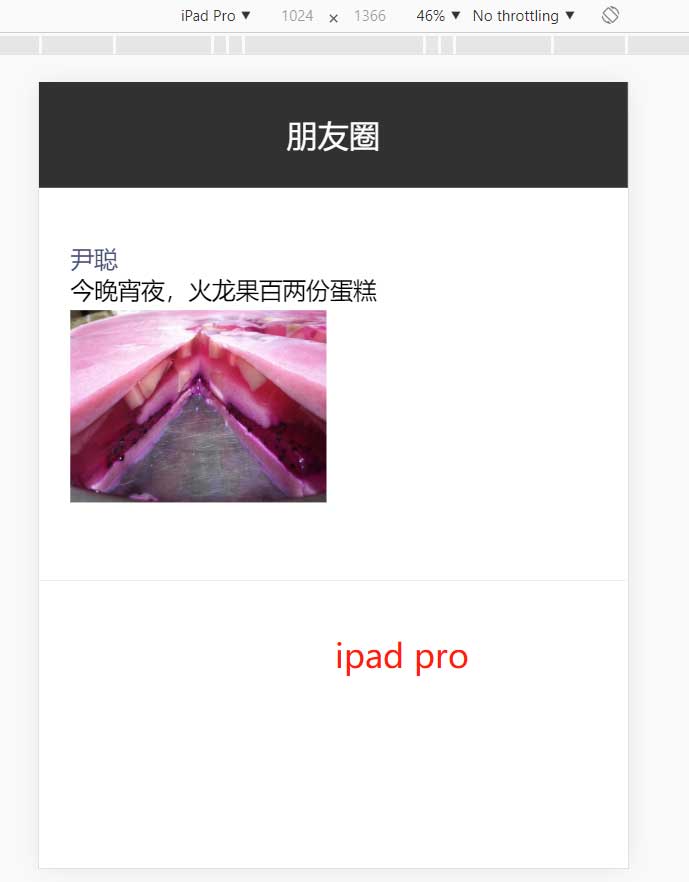Edit the 1024 width field
The image size is (689, 882).
[x=297, y=16]
